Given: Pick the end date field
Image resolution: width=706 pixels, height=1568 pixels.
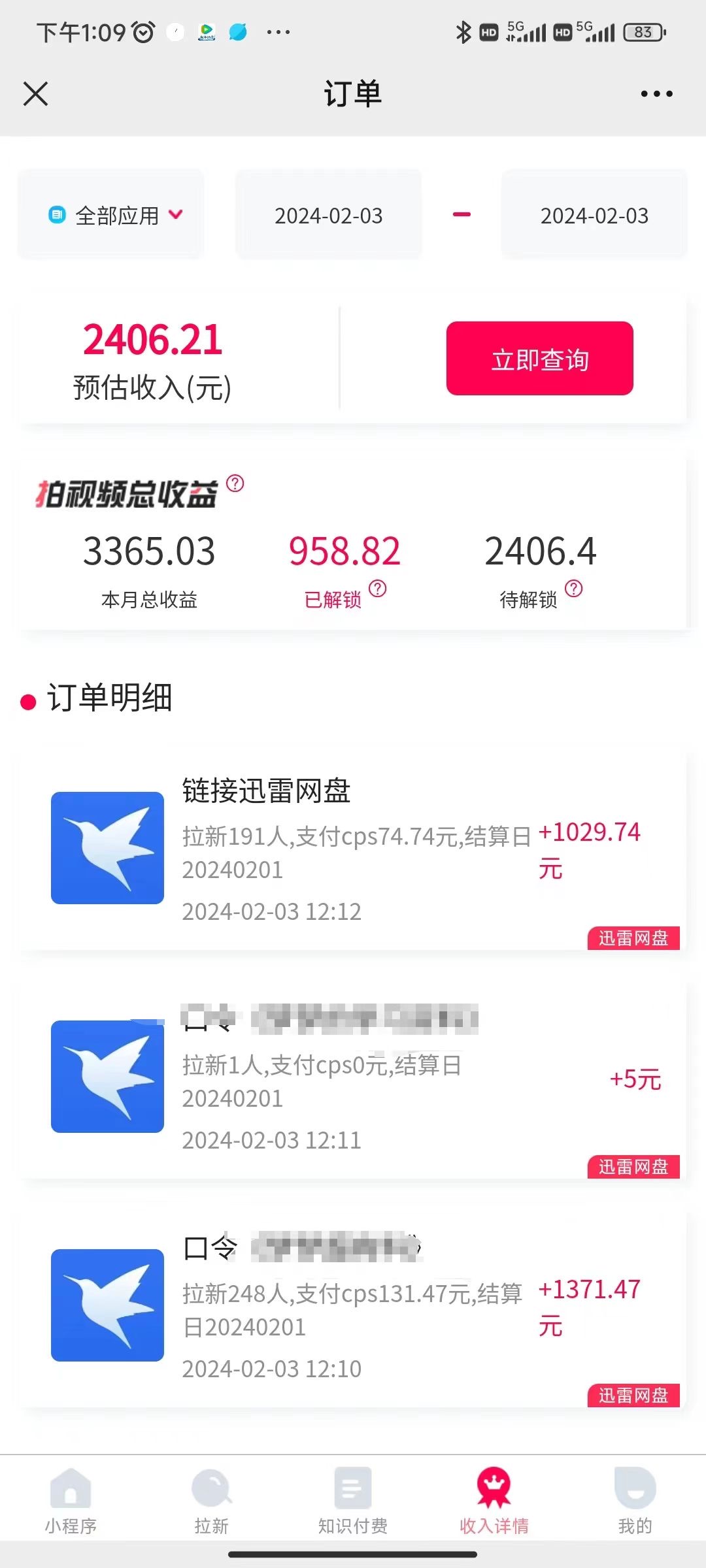Looking at the screenshot, I should tap(594, 215).
